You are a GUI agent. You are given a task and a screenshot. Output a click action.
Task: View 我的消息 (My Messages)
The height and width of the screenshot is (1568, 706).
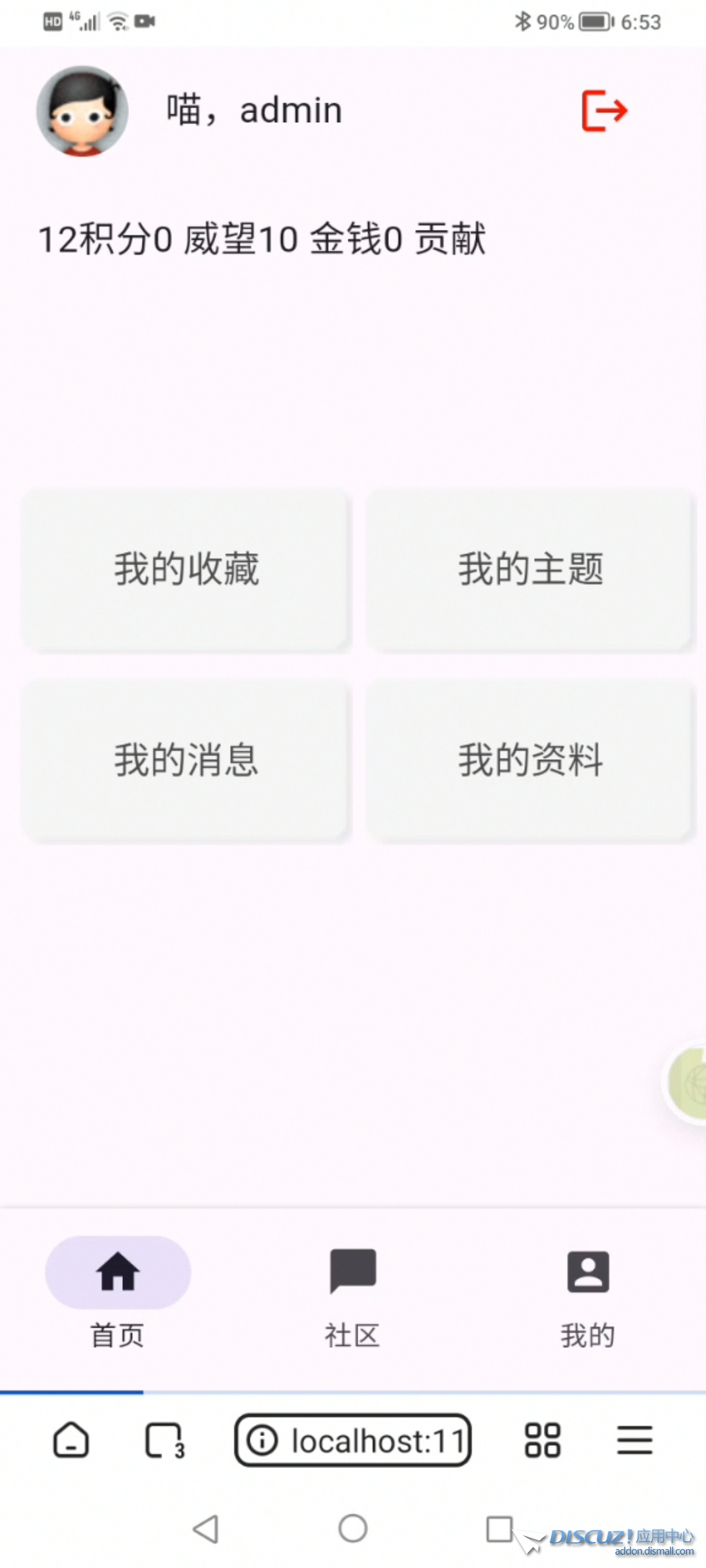[186, 760]
